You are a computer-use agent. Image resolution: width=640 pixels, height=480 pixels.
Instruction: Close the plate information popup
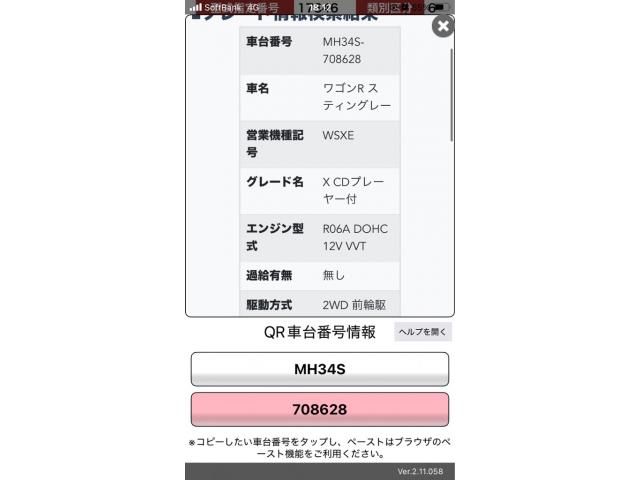tap(442, 27)
